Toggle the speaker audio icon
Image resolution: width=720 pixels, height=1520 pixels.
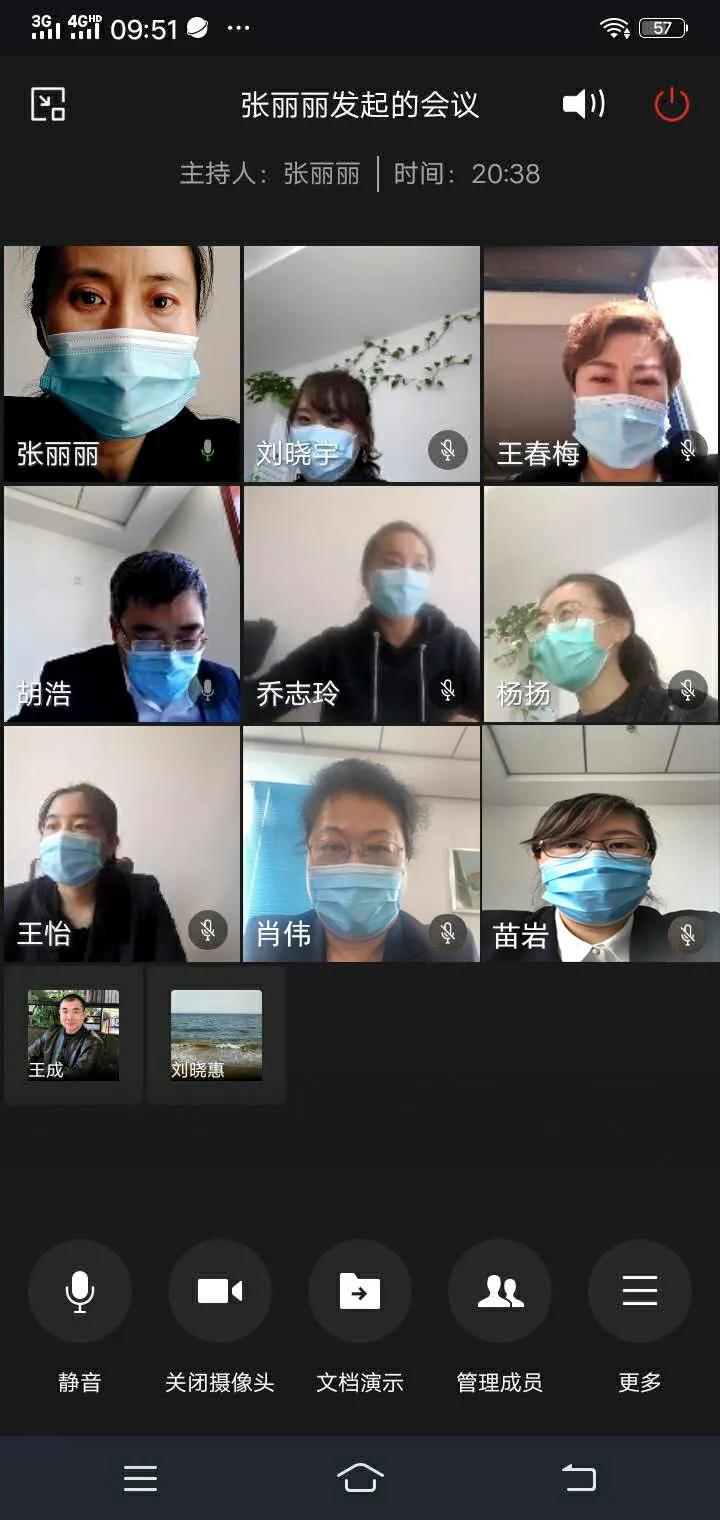click(x=583, y=104)
